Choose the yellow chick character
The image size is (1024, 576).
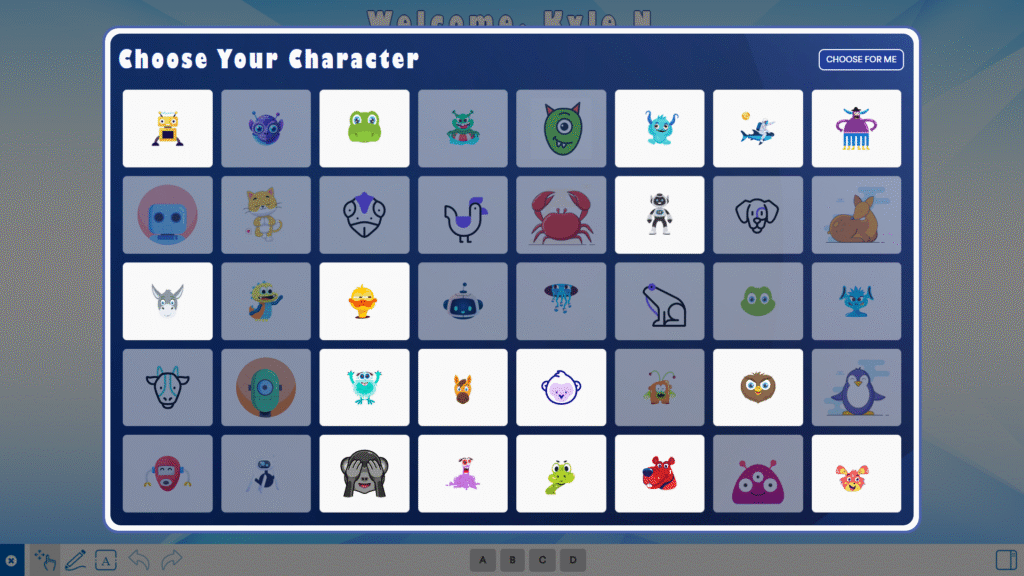(x=364, y=301)
